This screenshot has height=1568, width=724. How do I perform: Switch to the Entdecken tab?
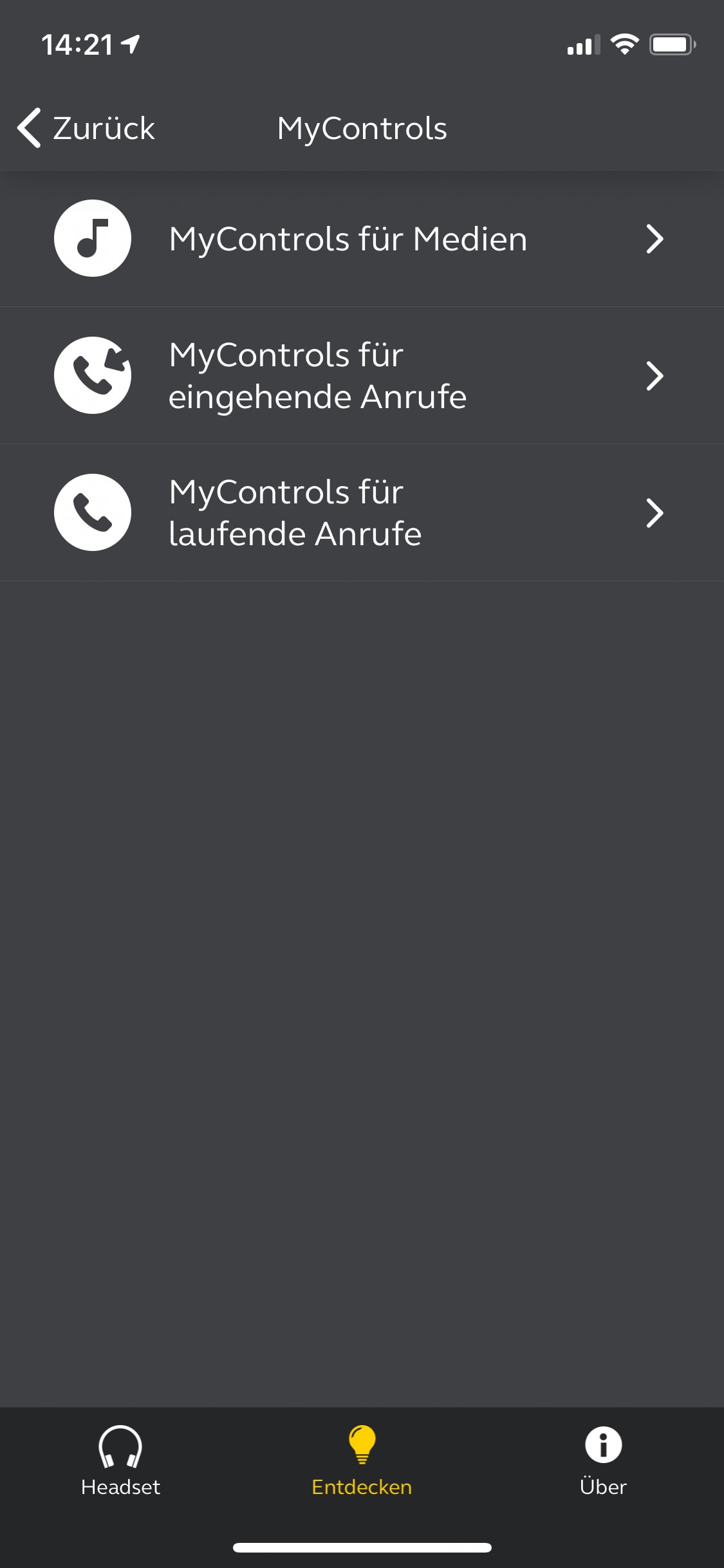coord(362,1461)
